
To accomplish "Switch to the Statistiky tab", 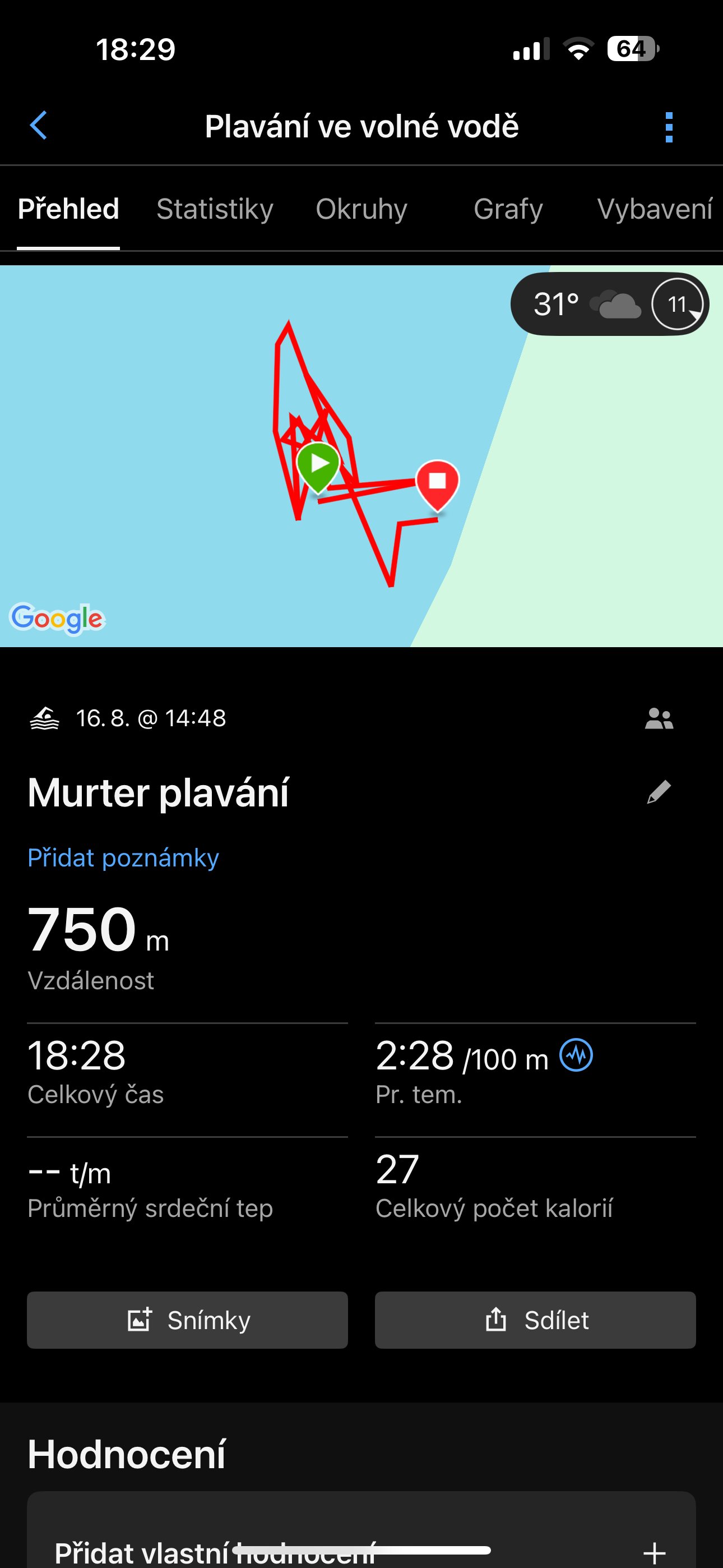I will tap(215, 209).
